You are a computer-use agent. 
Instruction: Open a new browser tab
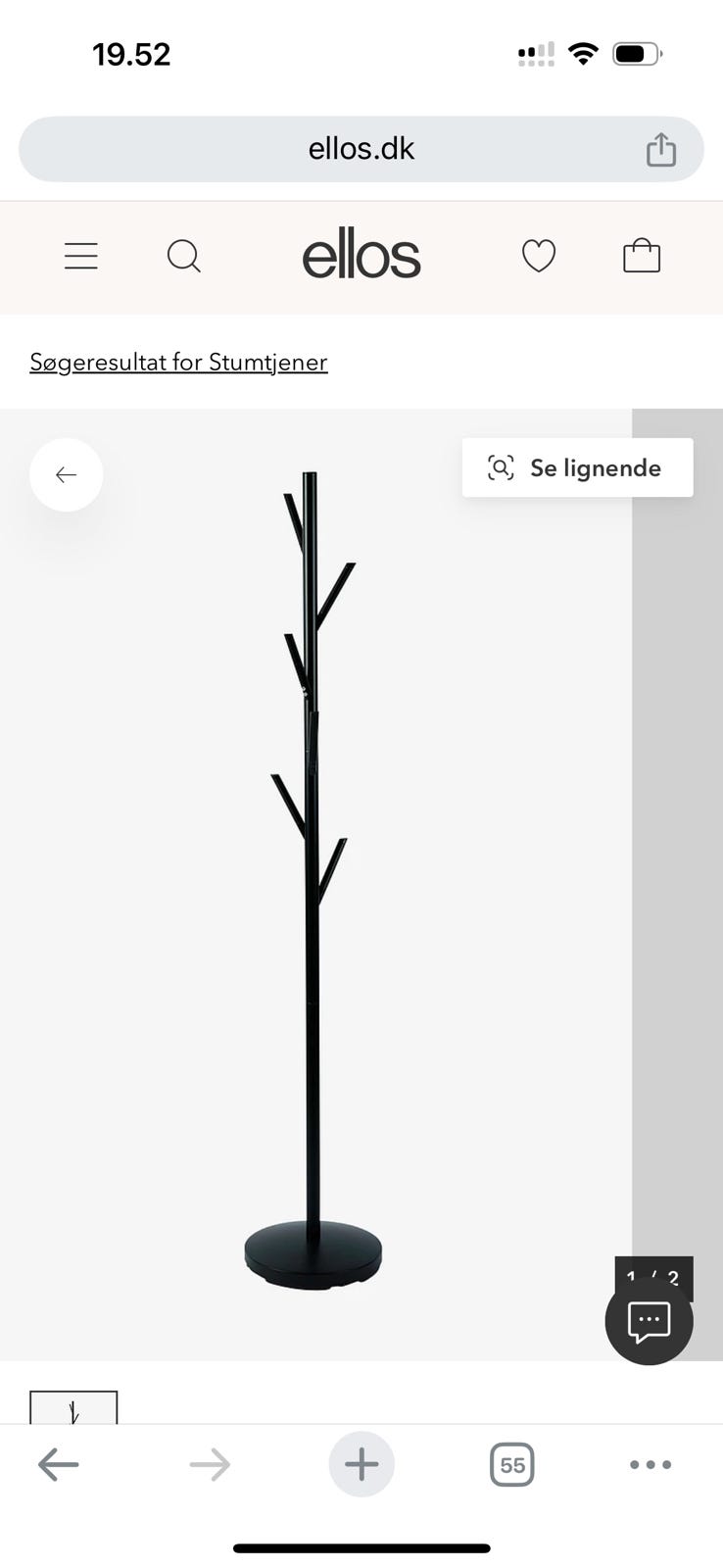[x=361, y=1465]
